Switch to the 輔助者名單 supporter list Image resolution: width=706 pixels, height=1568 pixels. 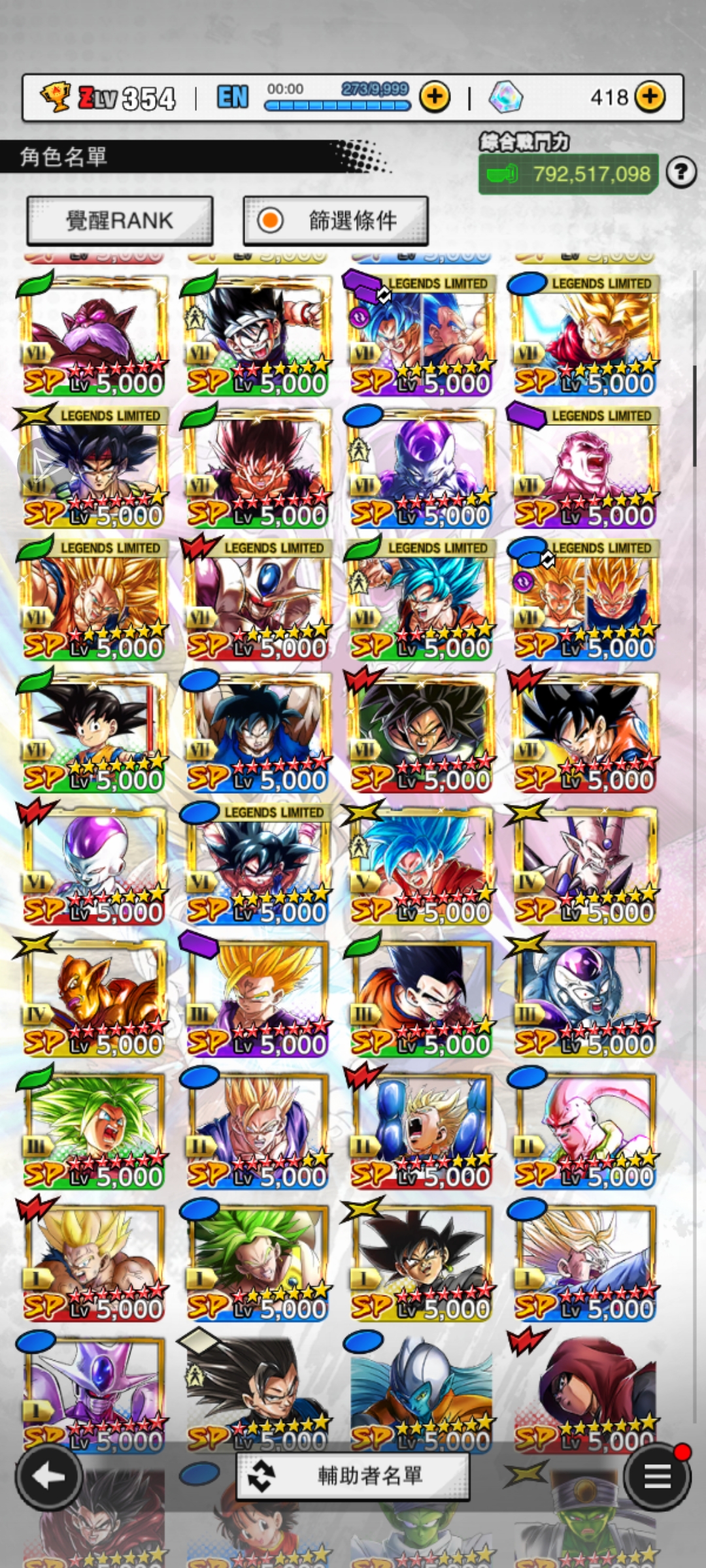[x=352, y=1475]
